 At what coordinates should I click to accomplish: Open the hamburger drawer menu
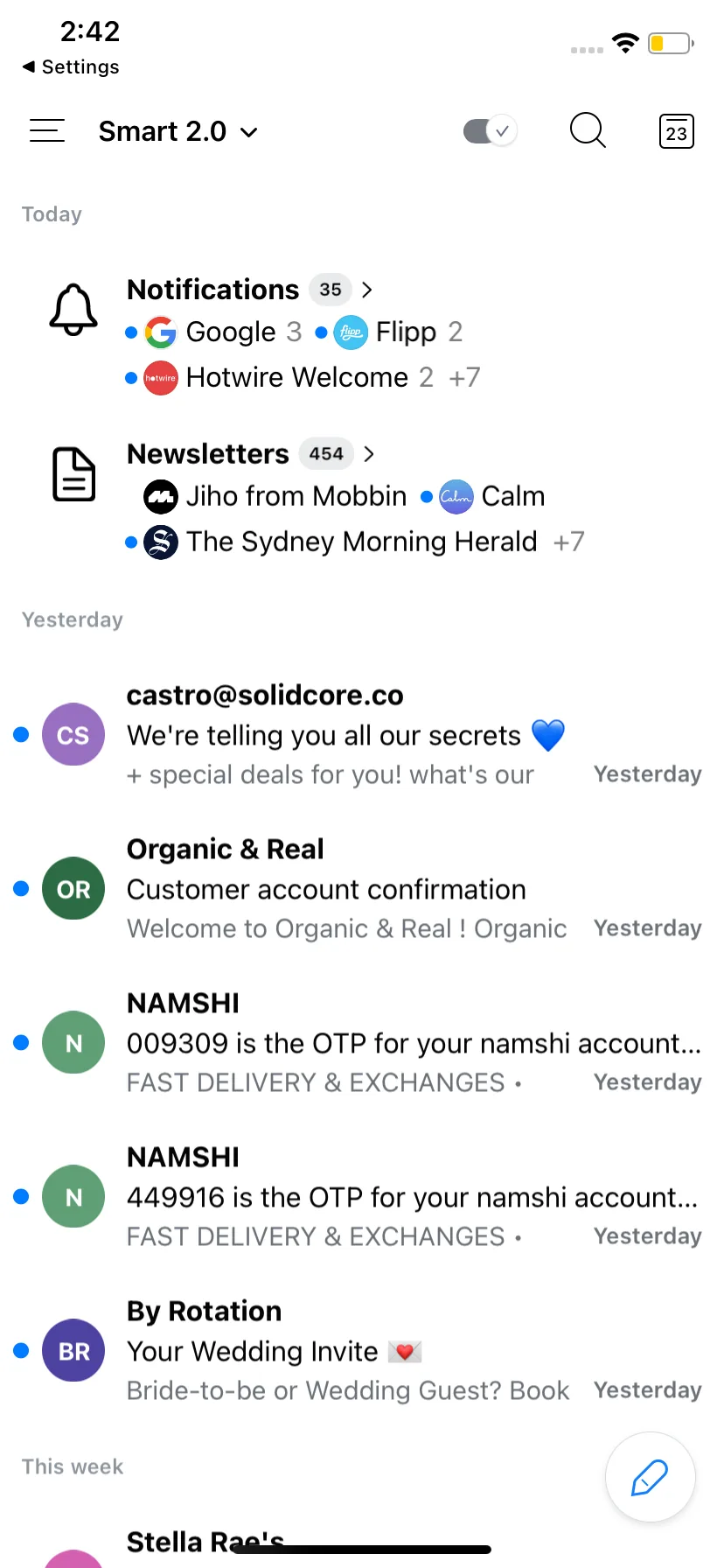[x=47, y=131]
